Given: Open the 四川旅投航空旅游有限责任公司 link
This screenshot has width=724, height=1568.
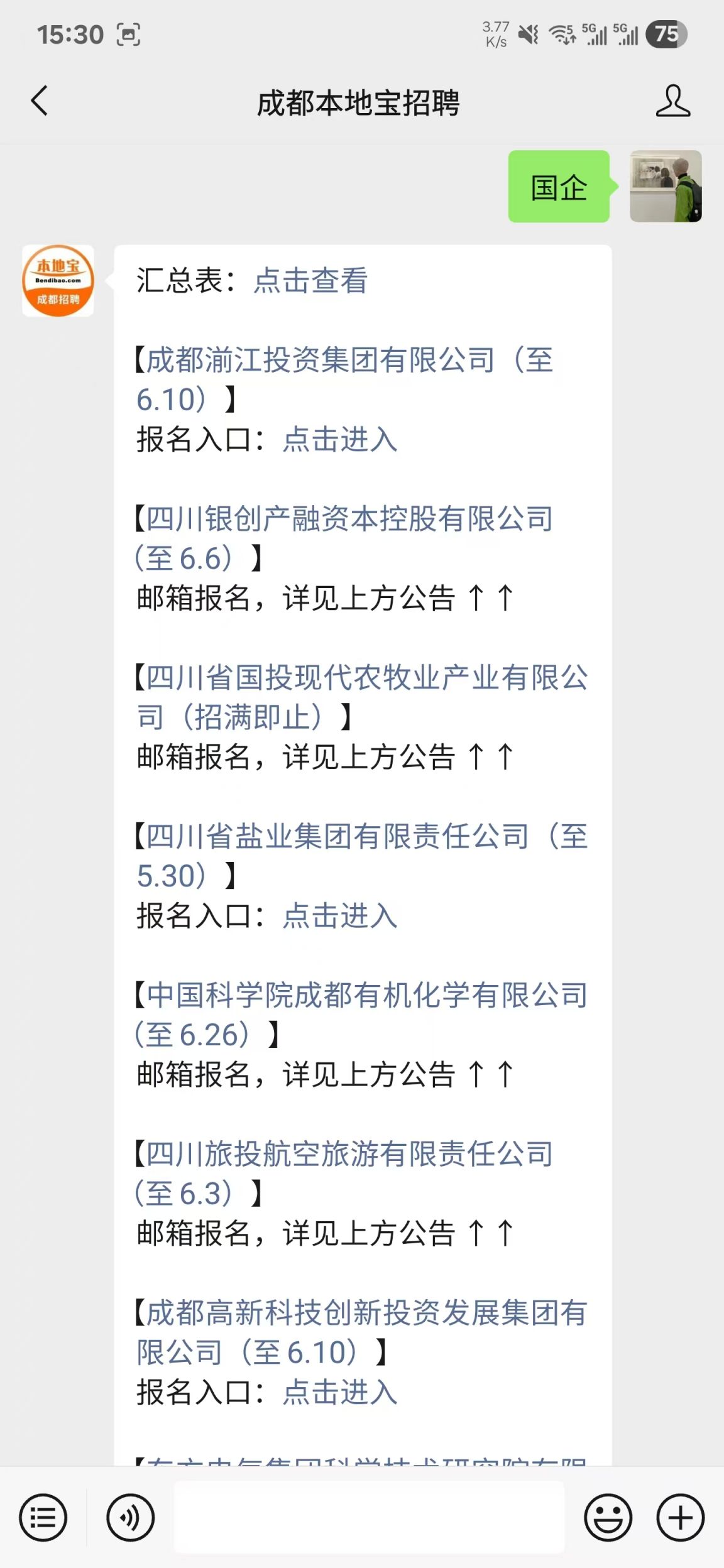Looking at the screenshot, I should click(344, 1173).
